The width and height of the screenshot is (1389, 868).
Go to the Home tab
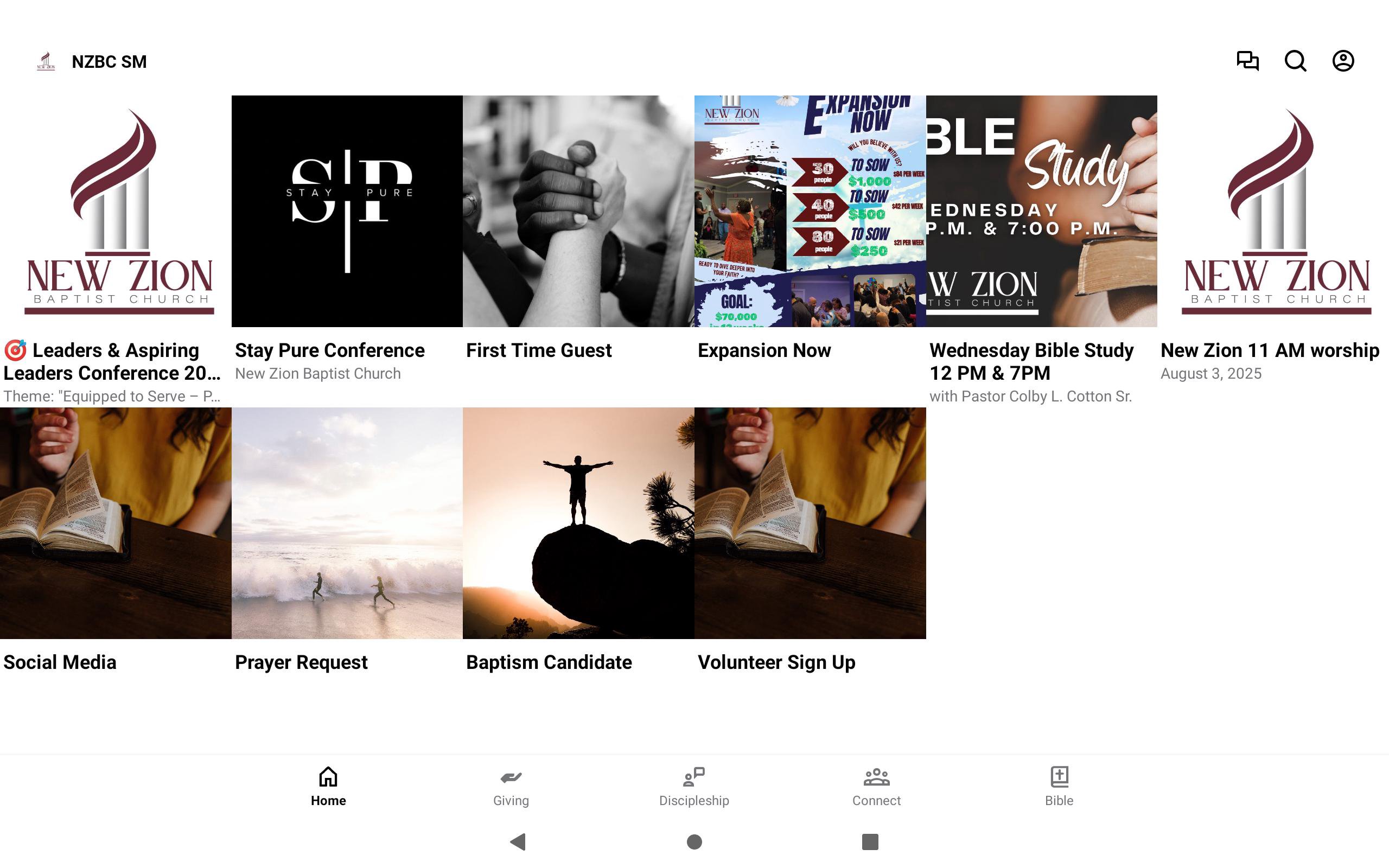pyautogui.click(x=328, y=787)
